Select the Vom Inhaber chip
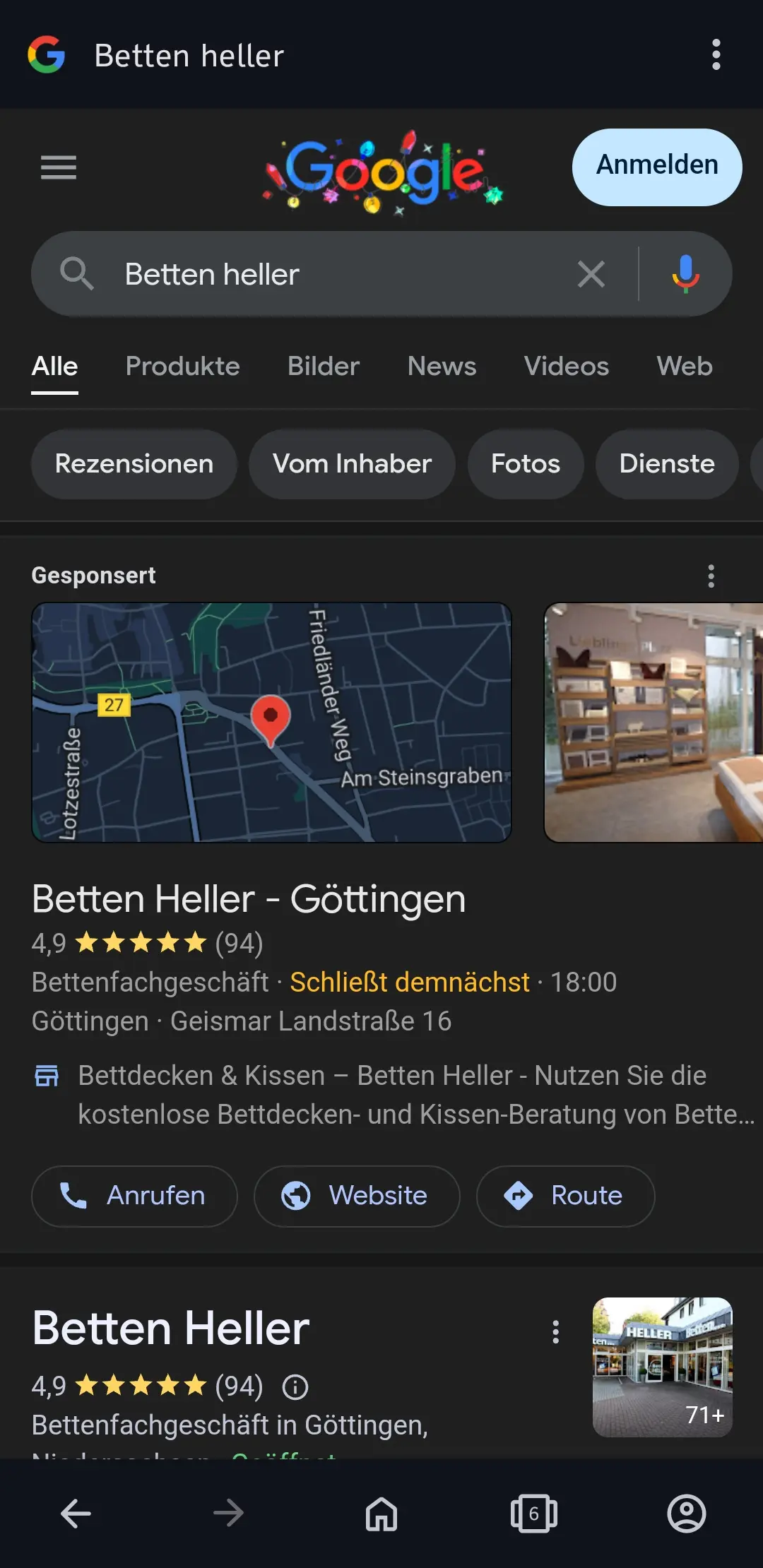 click(x=352, y=464)
